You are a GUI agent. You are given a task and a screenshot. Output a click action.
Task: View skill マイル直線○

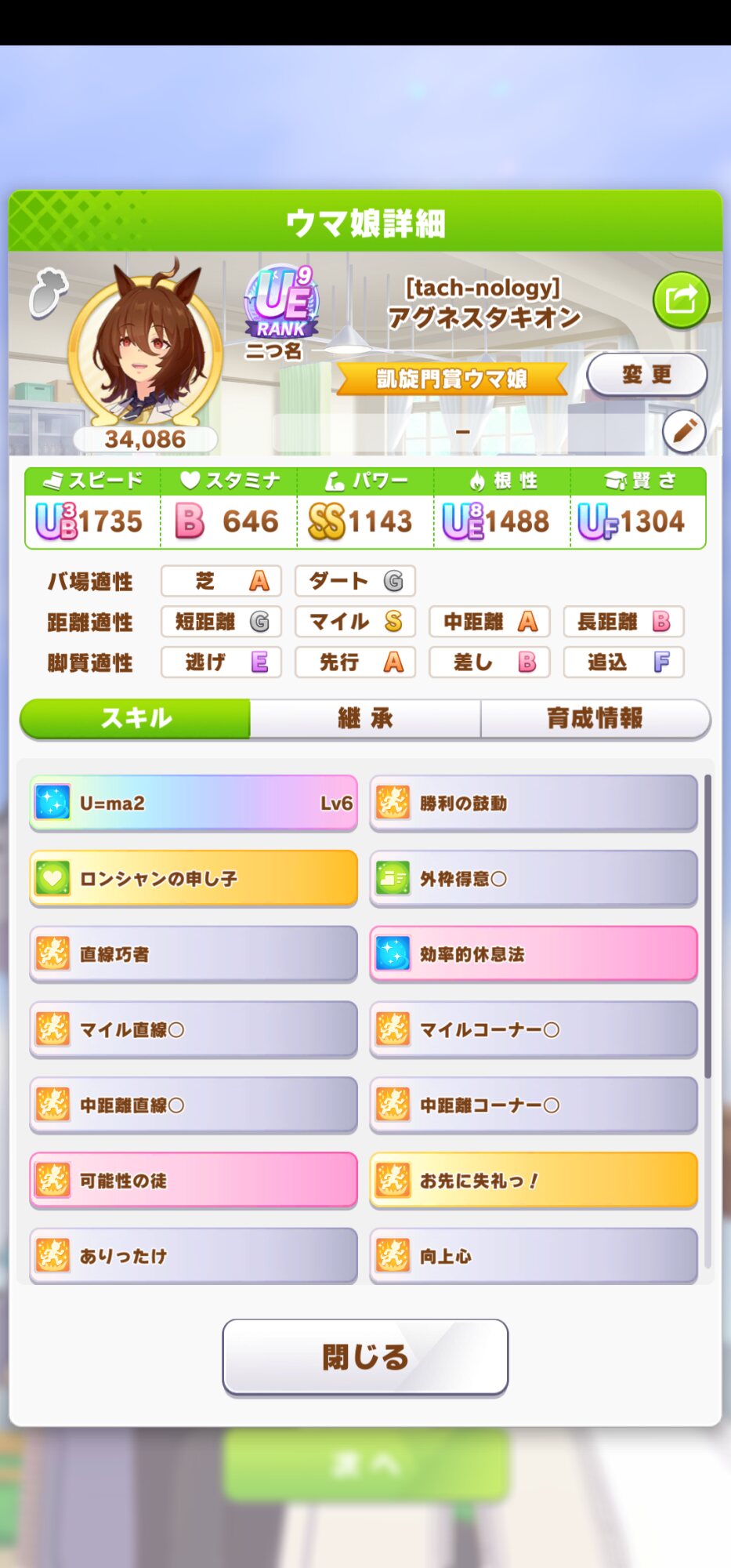tap(194, 1029)
